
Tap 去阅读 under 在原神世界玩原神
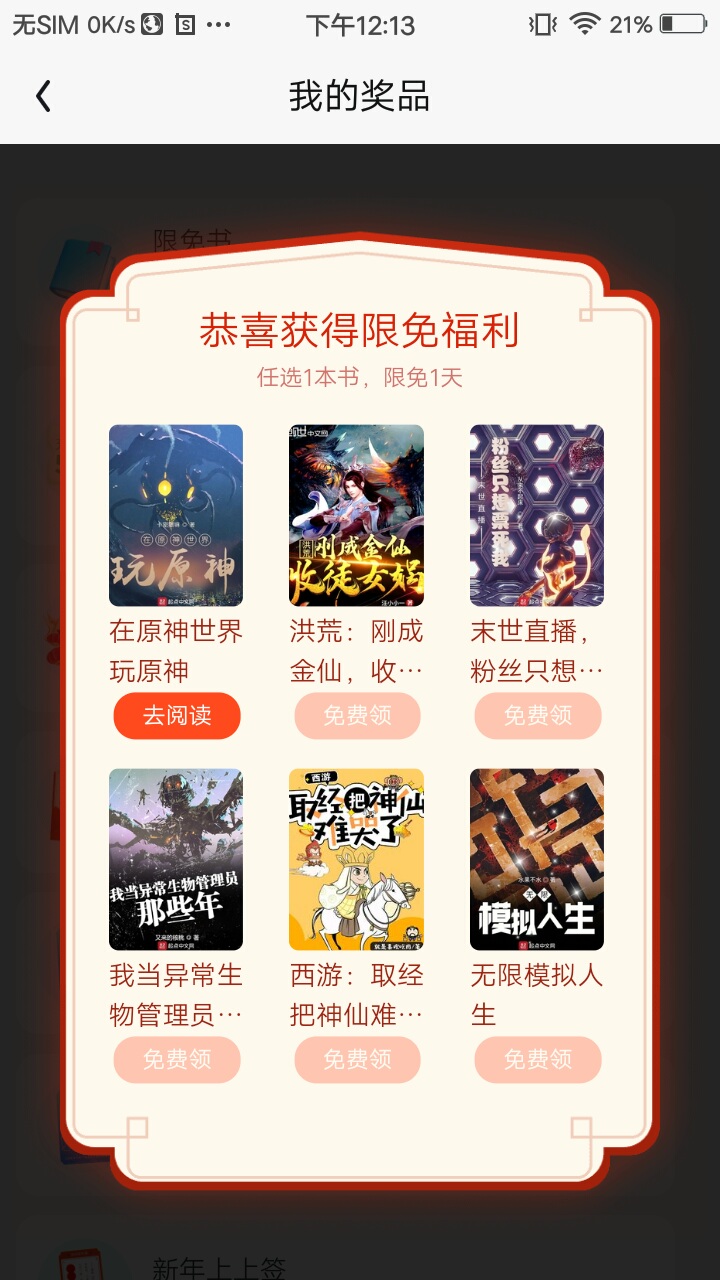coord(177,716)
